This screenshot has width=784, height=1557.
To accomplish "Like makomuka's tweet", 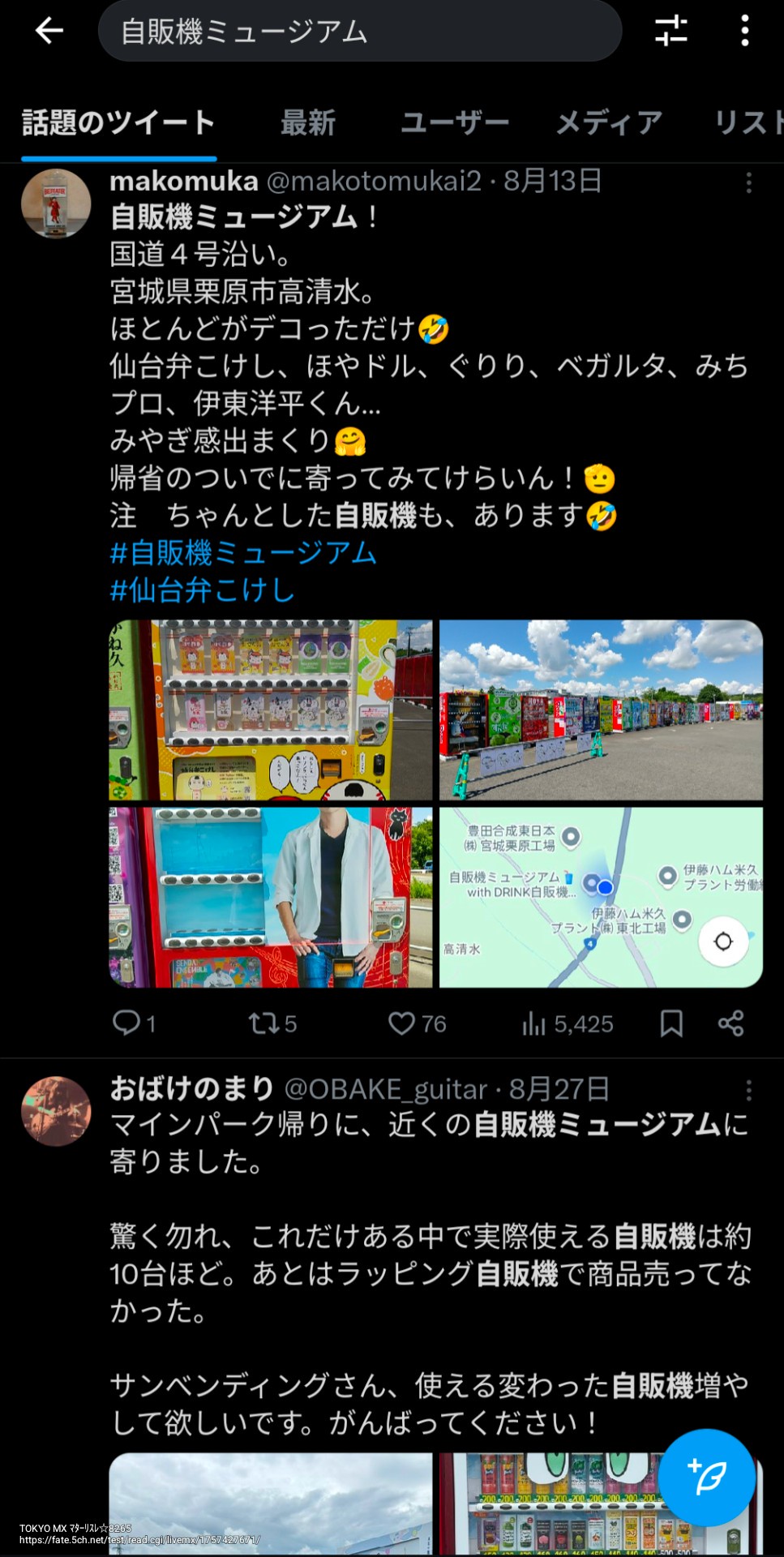I will (418, 1023).
